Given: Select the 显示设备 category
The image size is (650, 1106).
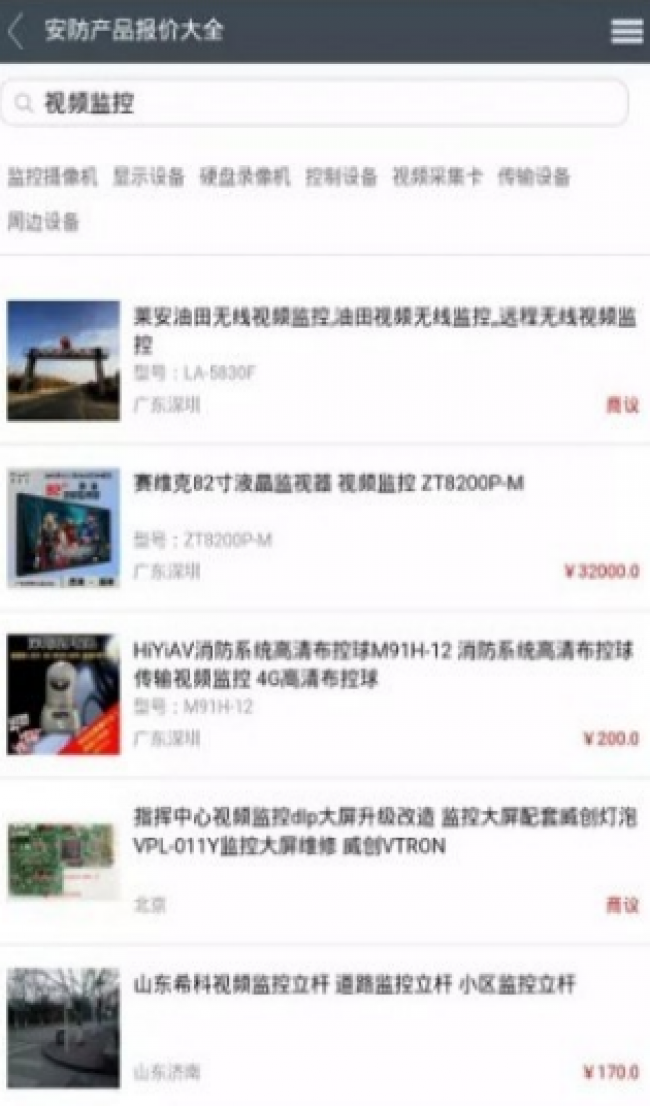Looking at the screenshot, I should [149, 177].
